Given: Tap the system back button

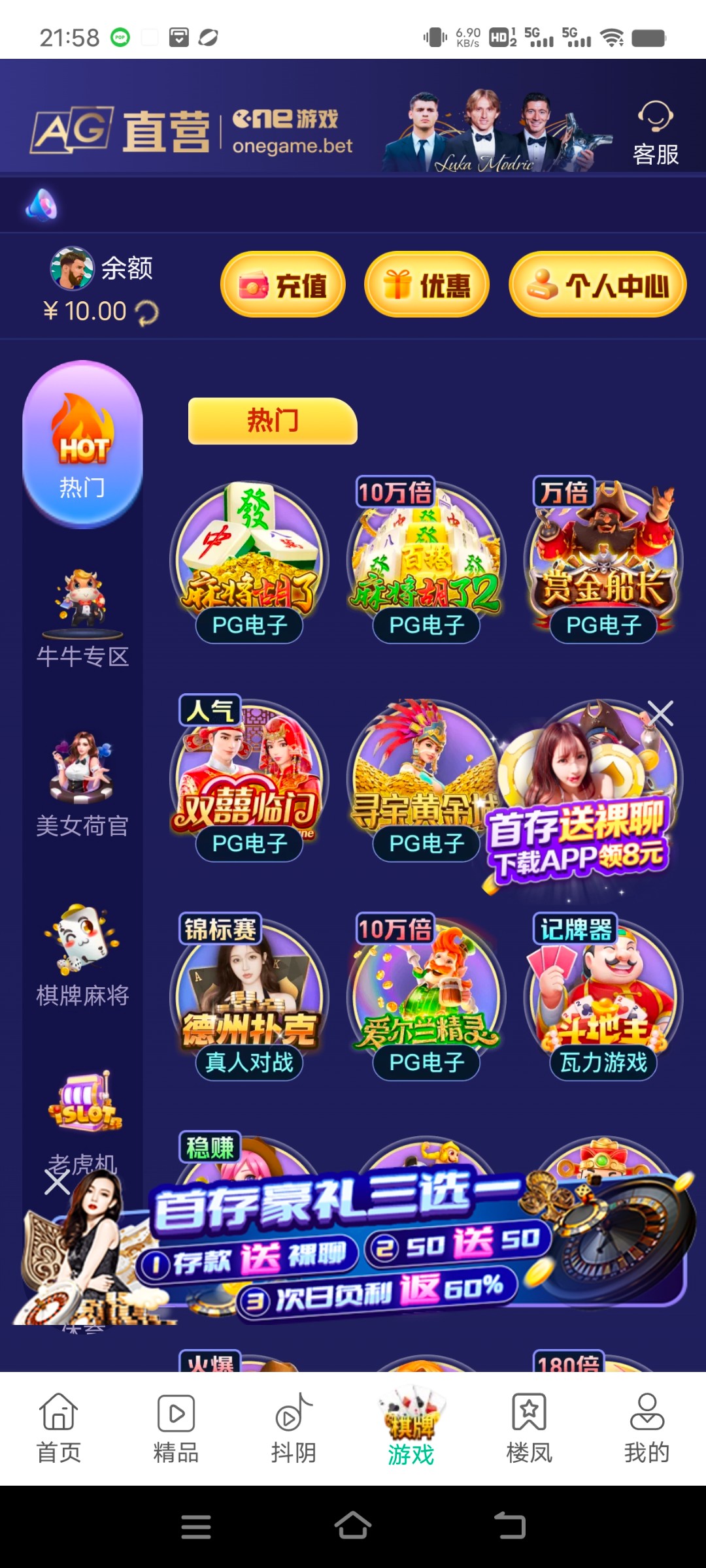Looking at the screenshot, I should (x=510, y=1526).
